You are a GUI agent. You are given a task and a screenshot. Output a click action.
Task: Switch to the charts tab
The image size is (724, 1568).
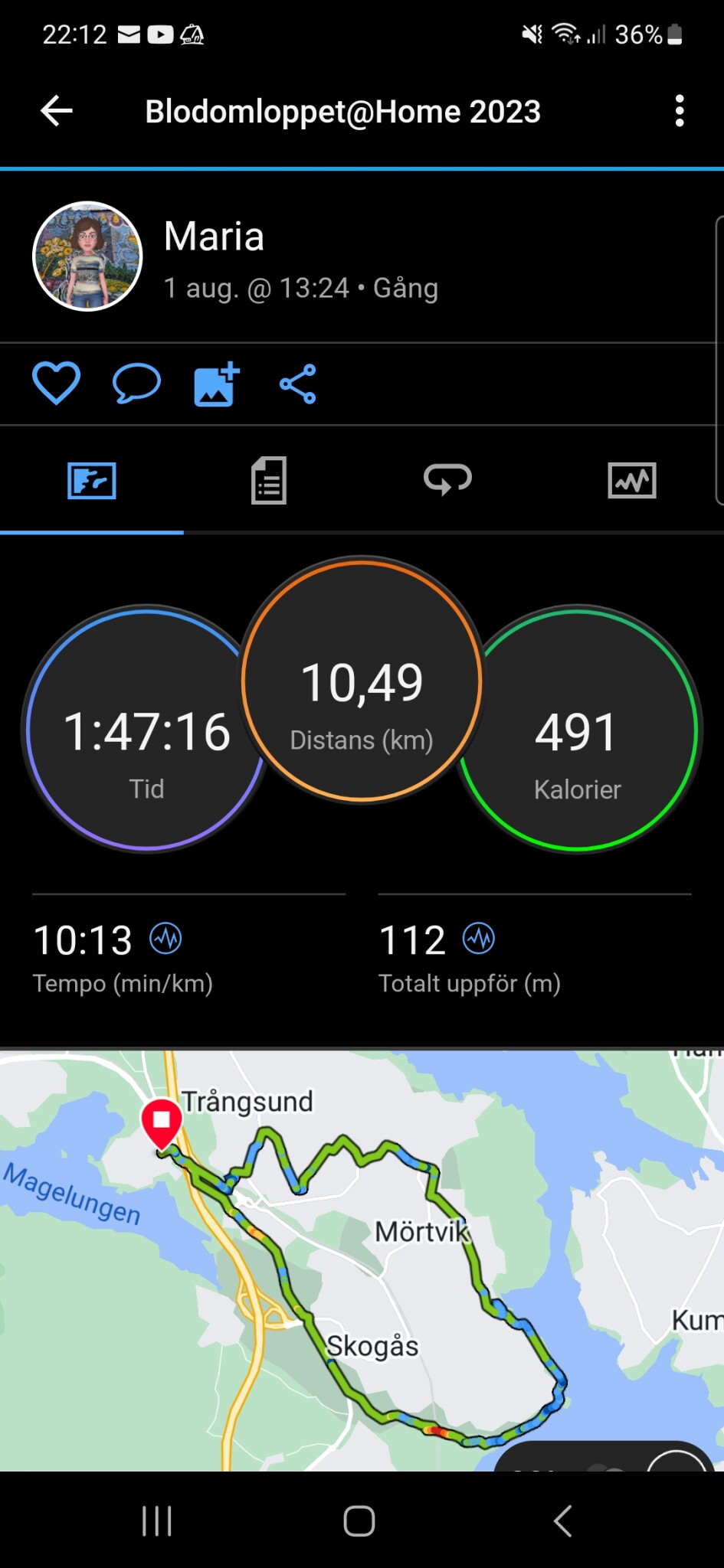point(631,481)
